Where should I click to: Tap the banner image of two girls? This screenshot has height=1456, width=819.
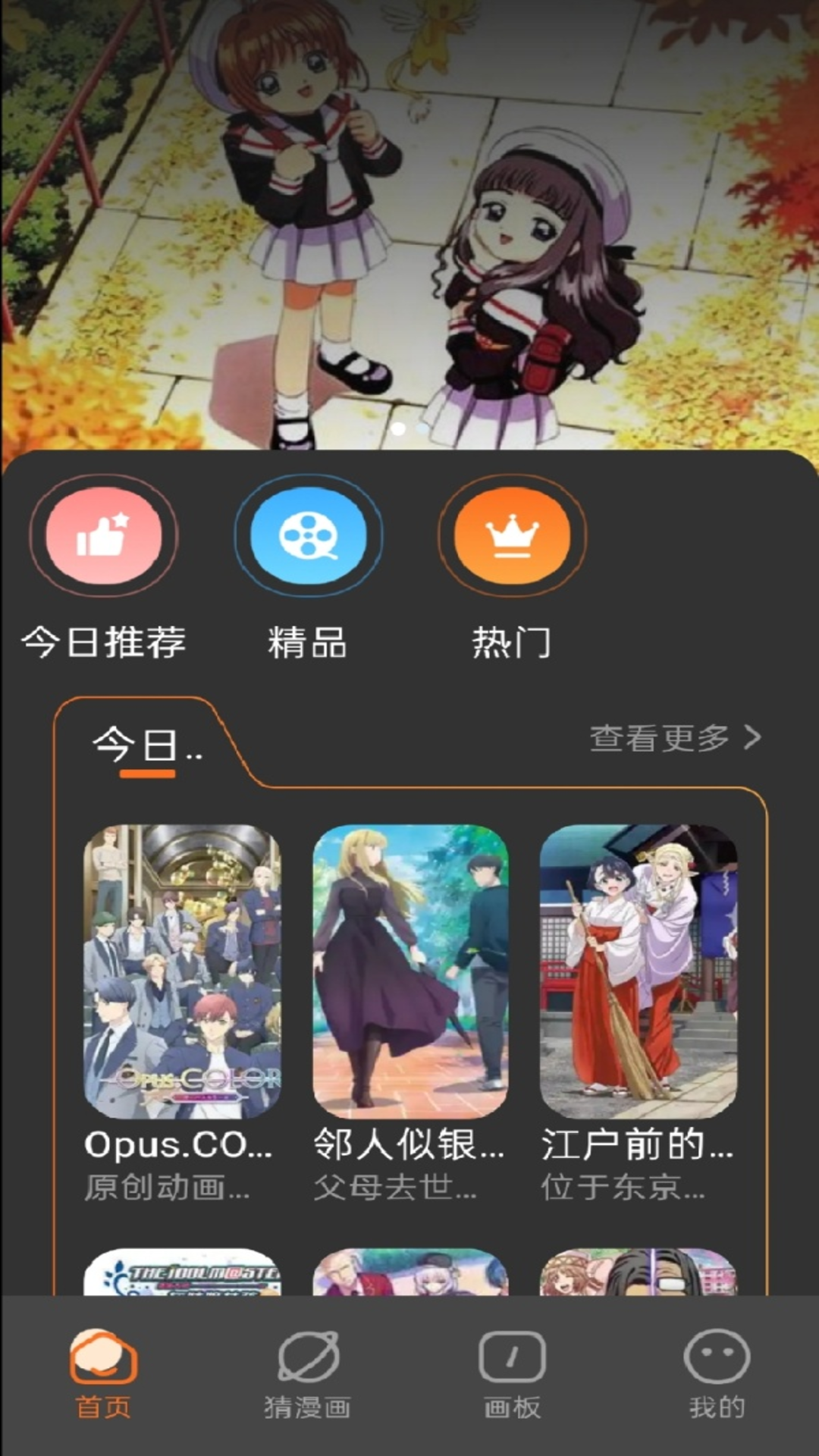pyautogui.click(x=409, y=220)
